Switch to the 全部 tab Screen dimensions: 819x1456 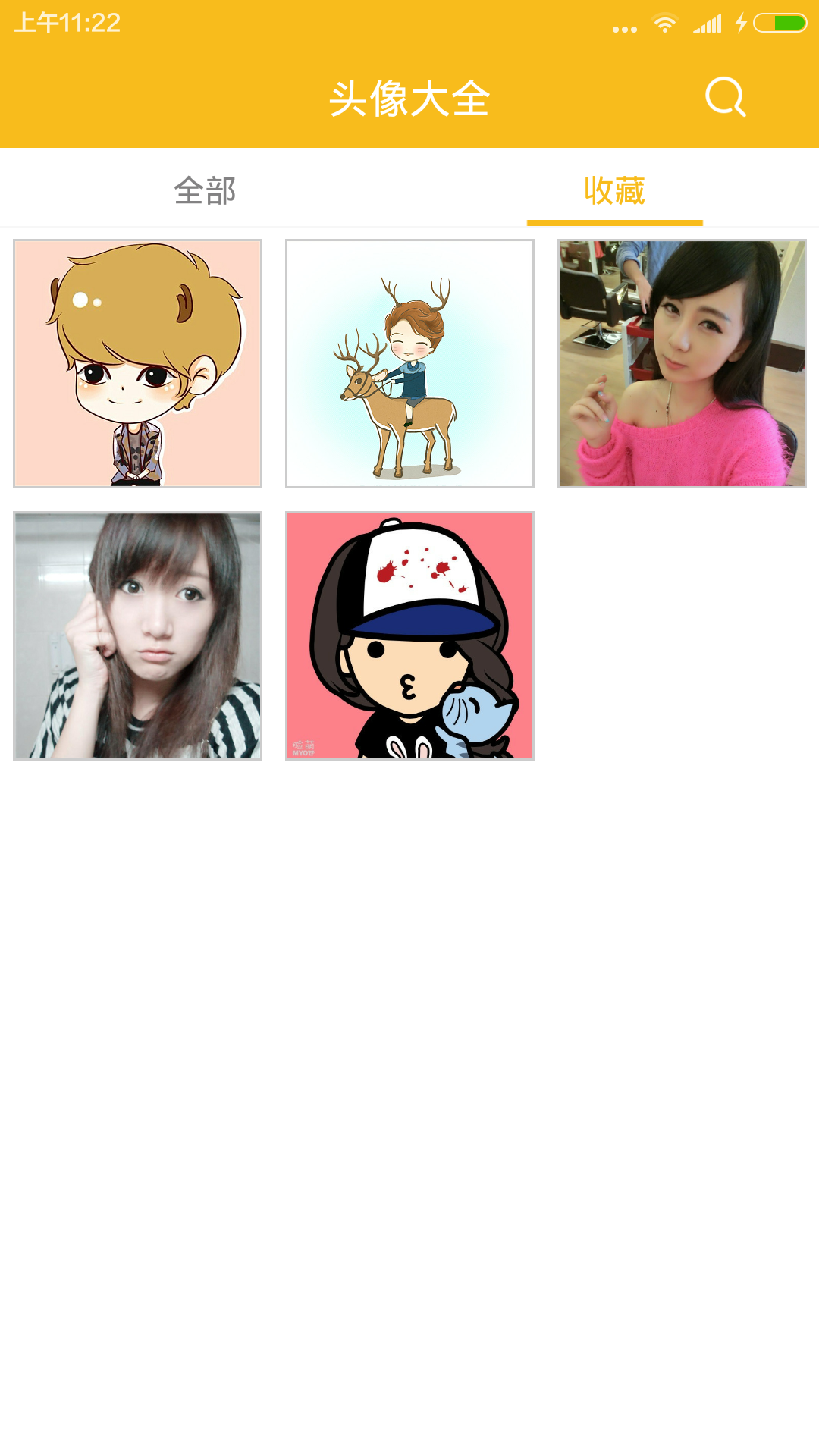click(x=205, y=190)
